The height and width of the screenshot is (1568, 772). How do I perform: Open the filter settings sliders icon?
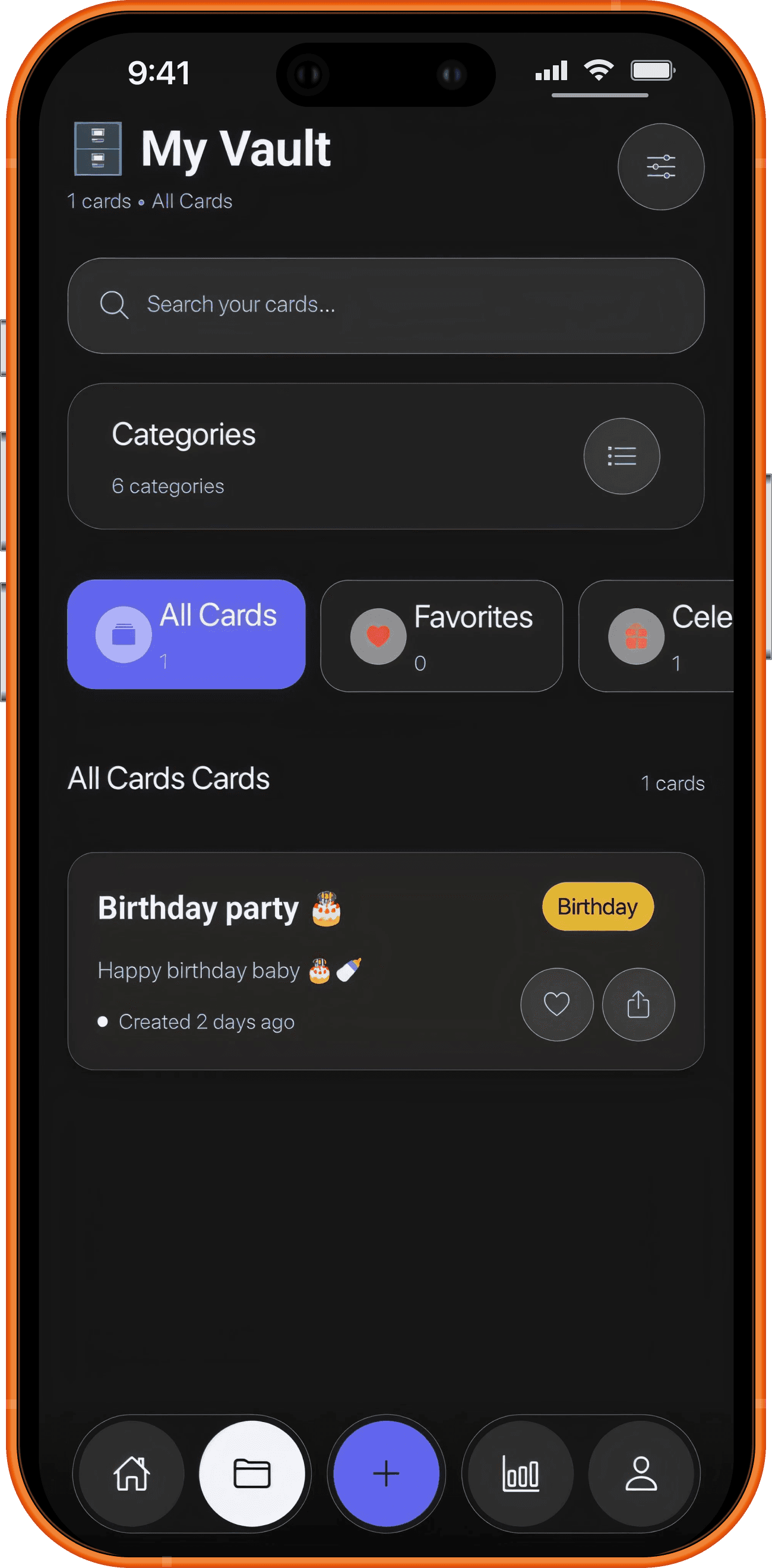(660, 167)
